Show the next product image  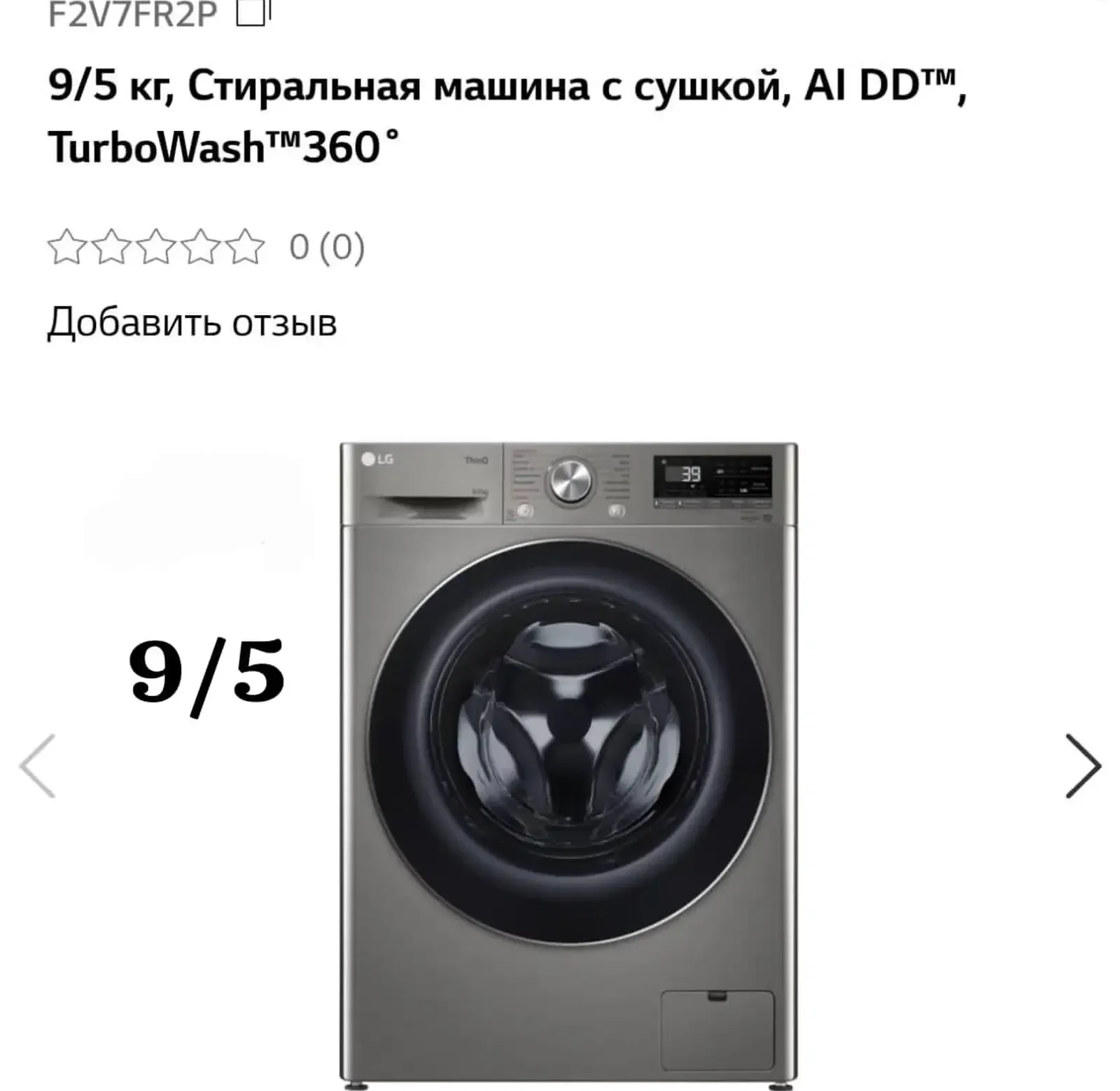(x=1083, y=766)
